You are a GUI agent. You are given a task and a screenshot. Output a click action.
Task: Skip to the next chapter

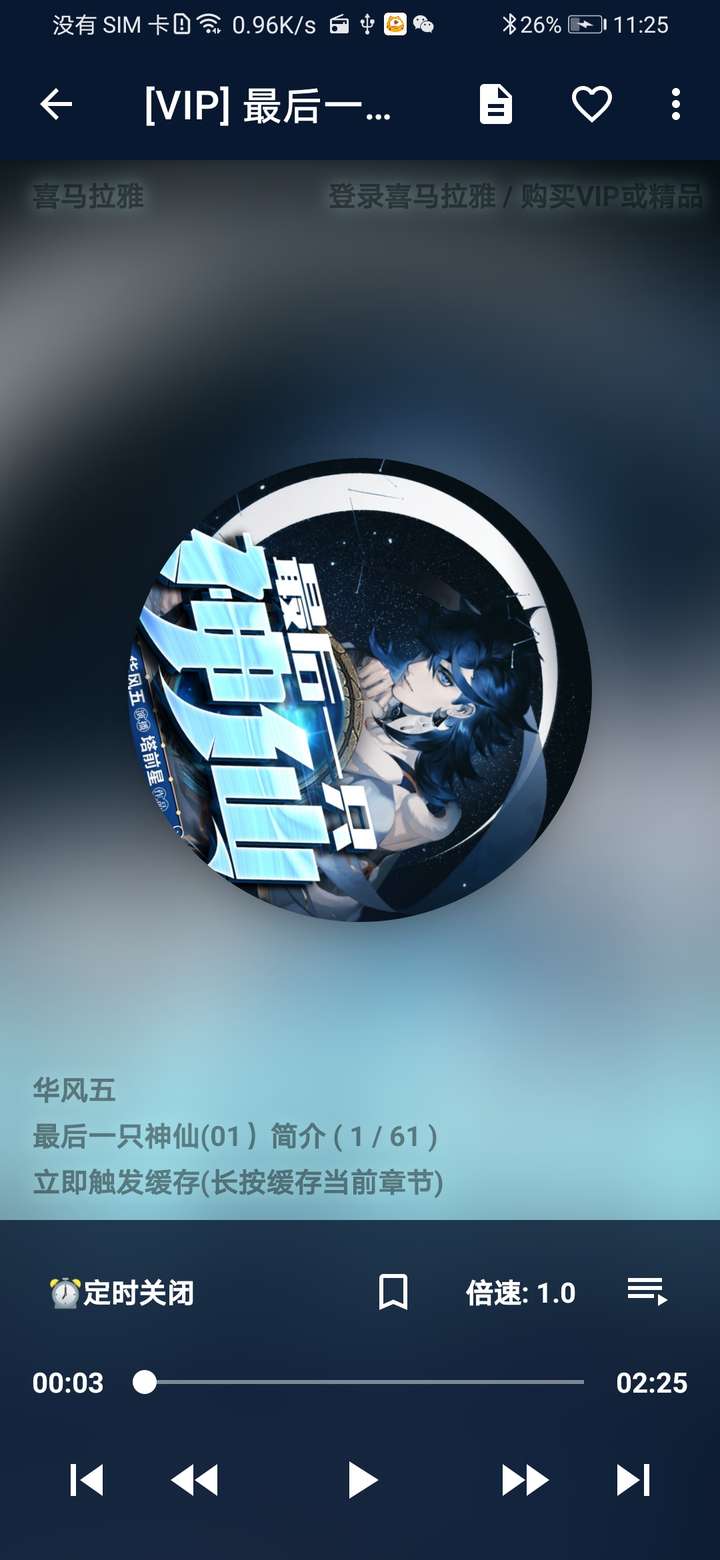tap(633, 1479)
